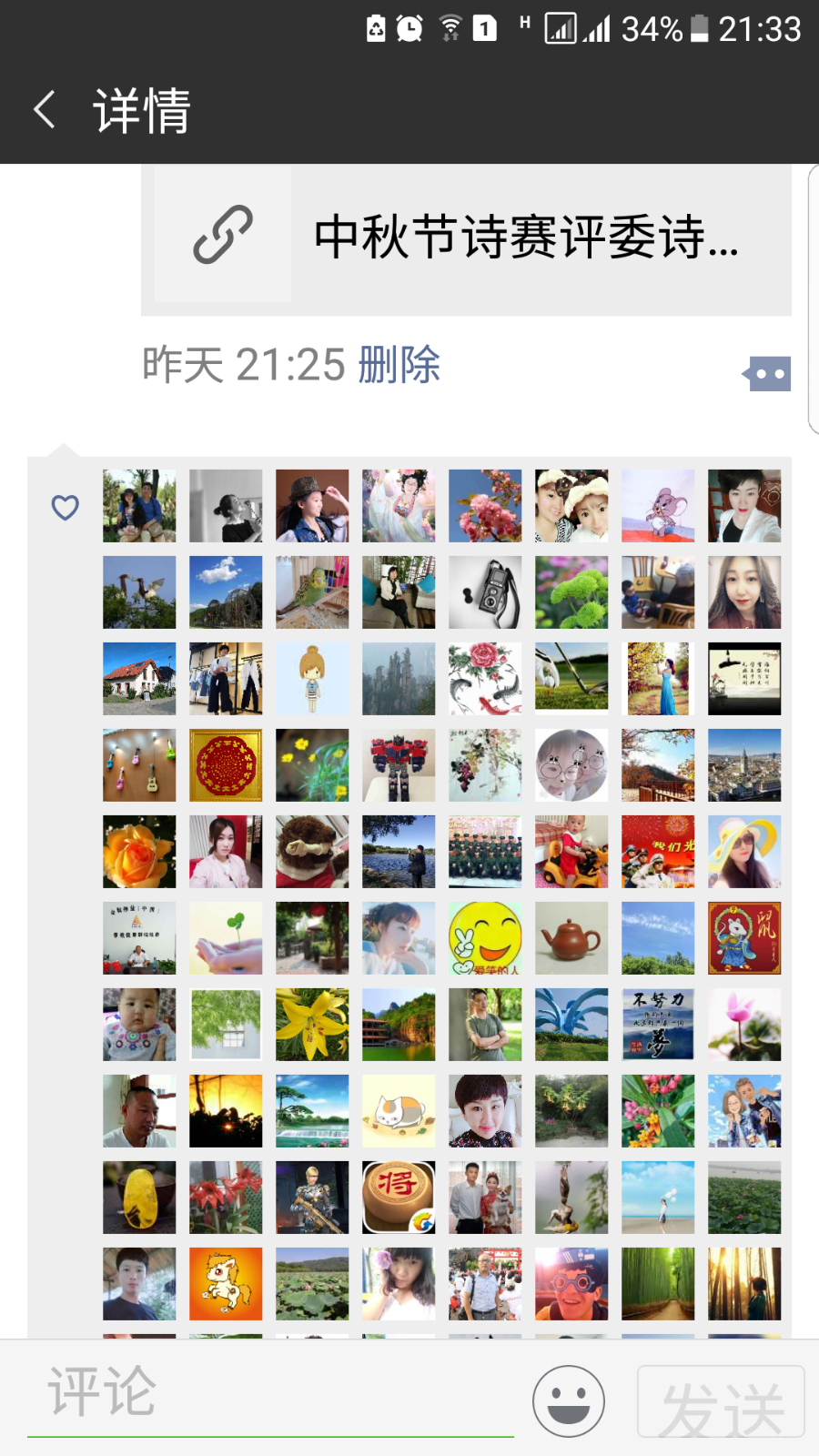The image size is (819, 1456).
Task: Go back from the 详情 page
Action: click(x=44, y=110)
